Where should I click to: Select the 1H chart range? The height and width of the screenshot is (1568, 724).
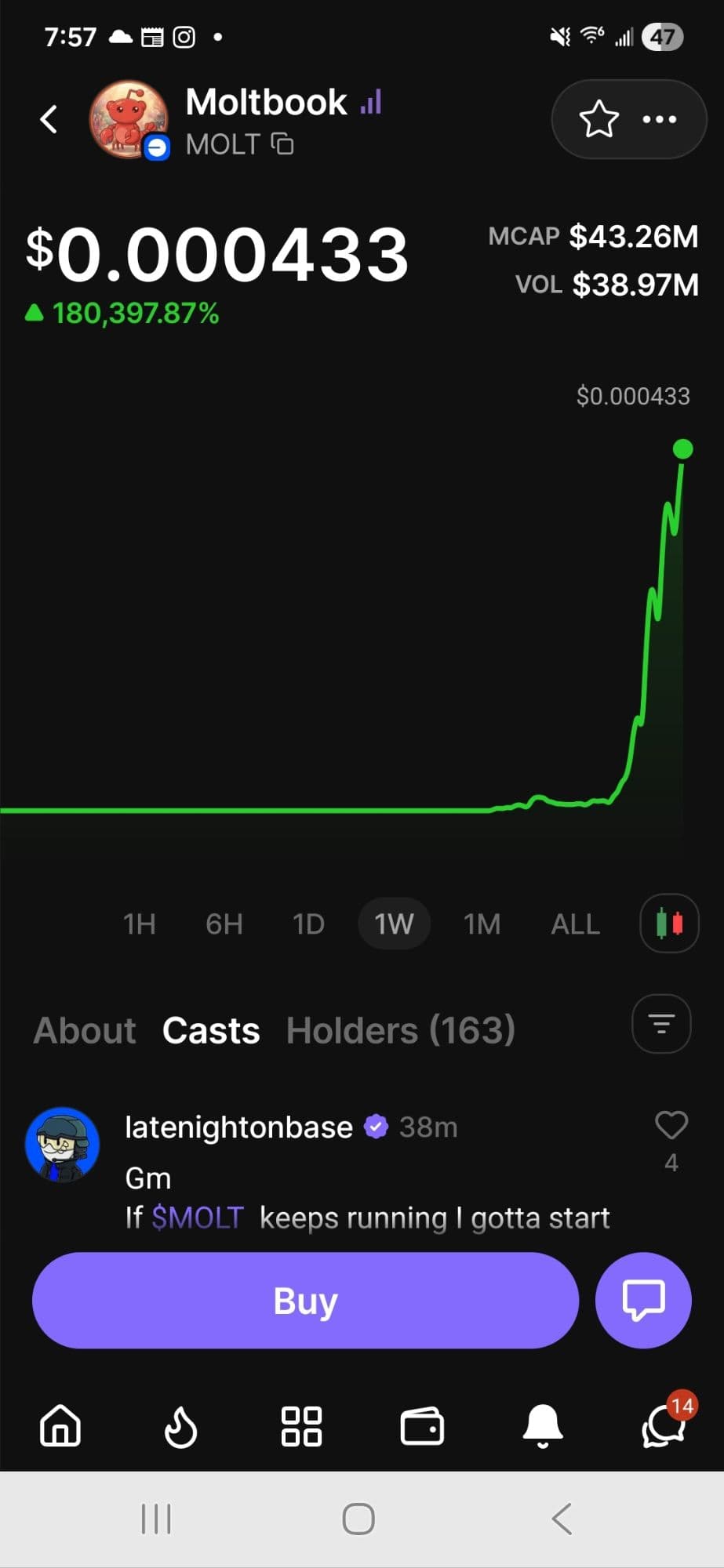(x=139, y=924)
